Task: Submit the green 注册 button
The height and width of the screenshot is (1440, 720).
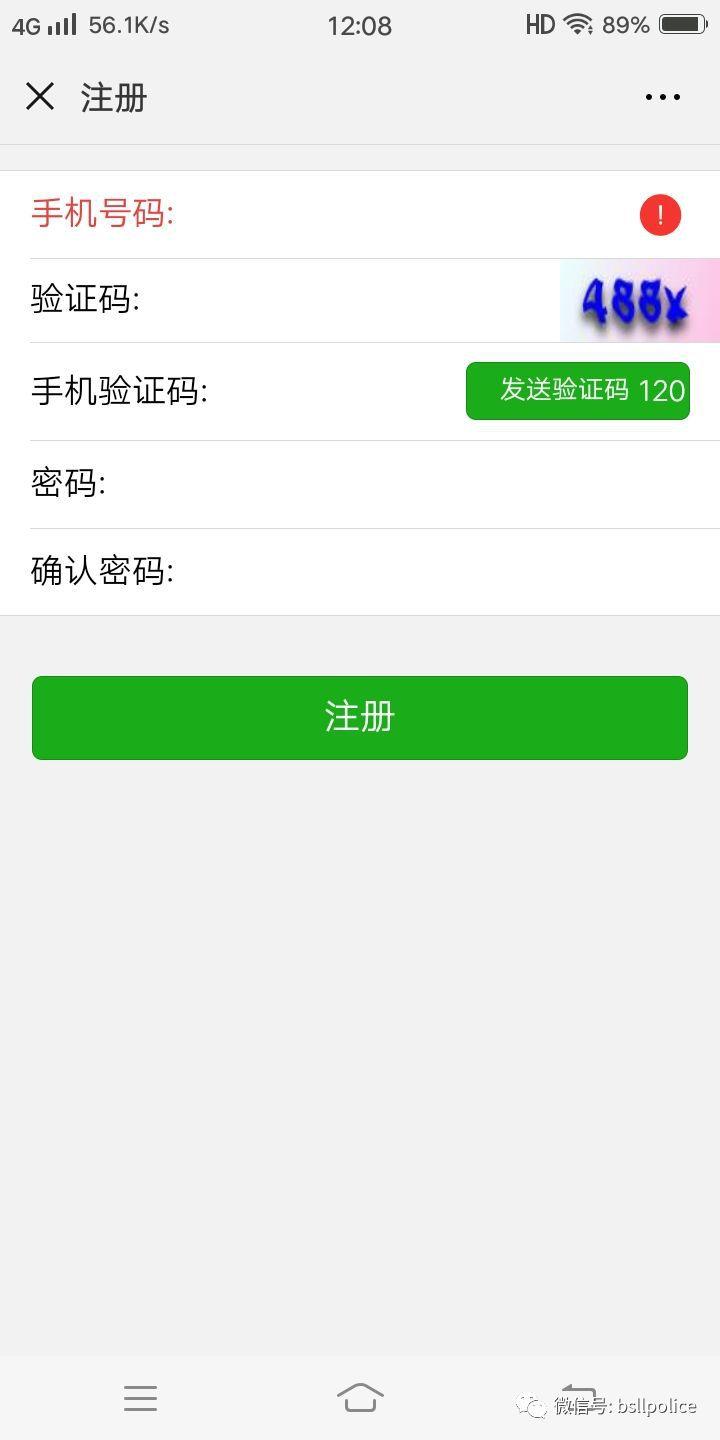Action: [x=360, y=717]
